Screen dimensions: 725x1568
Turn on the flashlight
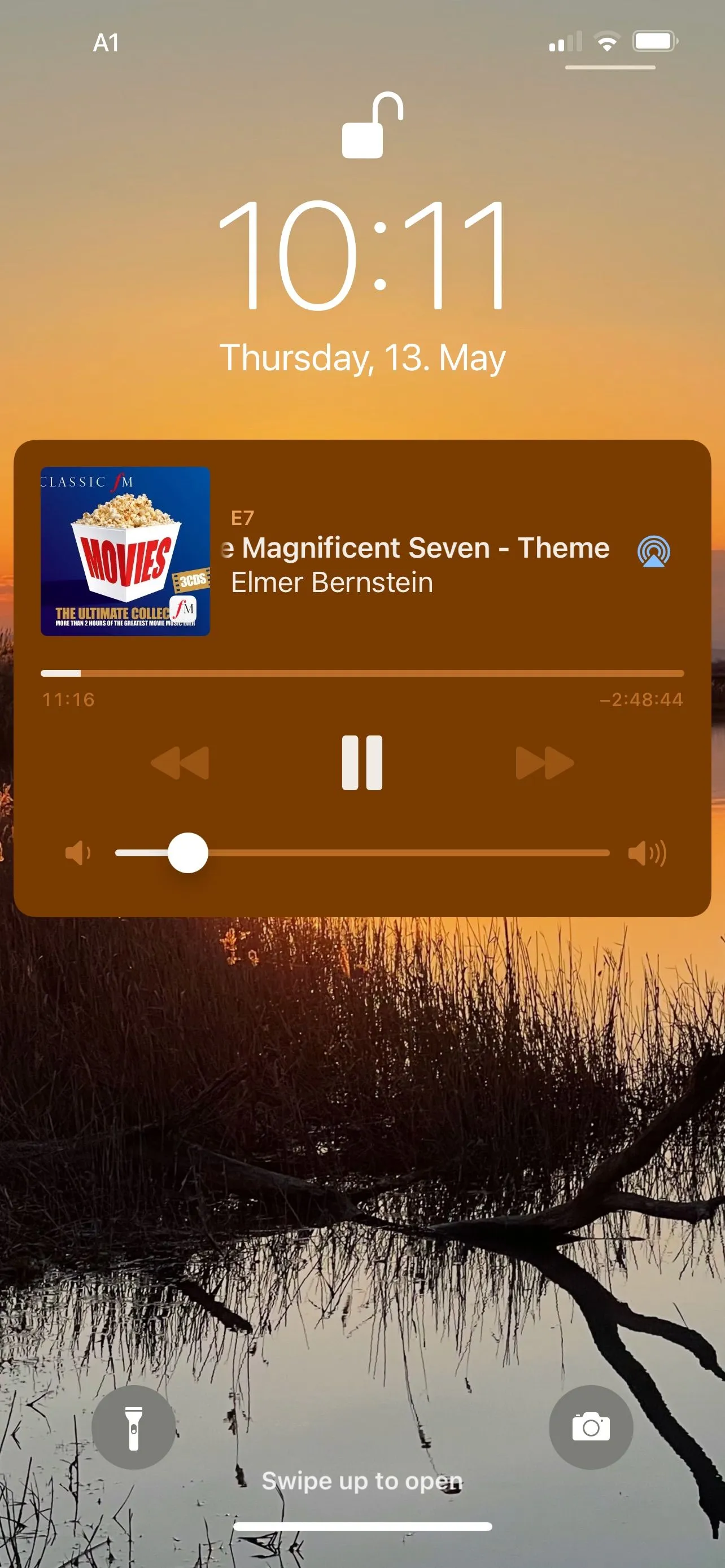pos(133,1427)
